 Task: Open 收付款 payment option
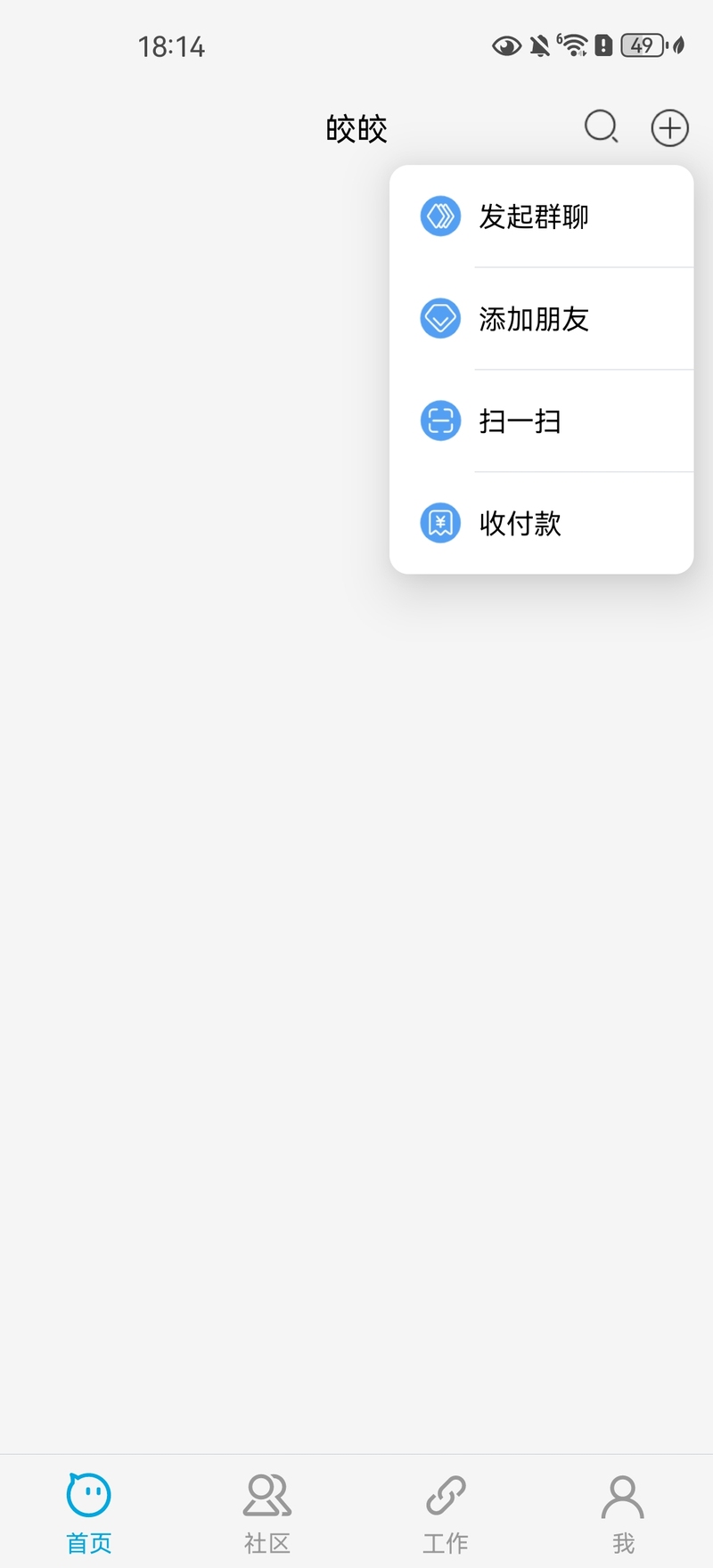point(542,524)
